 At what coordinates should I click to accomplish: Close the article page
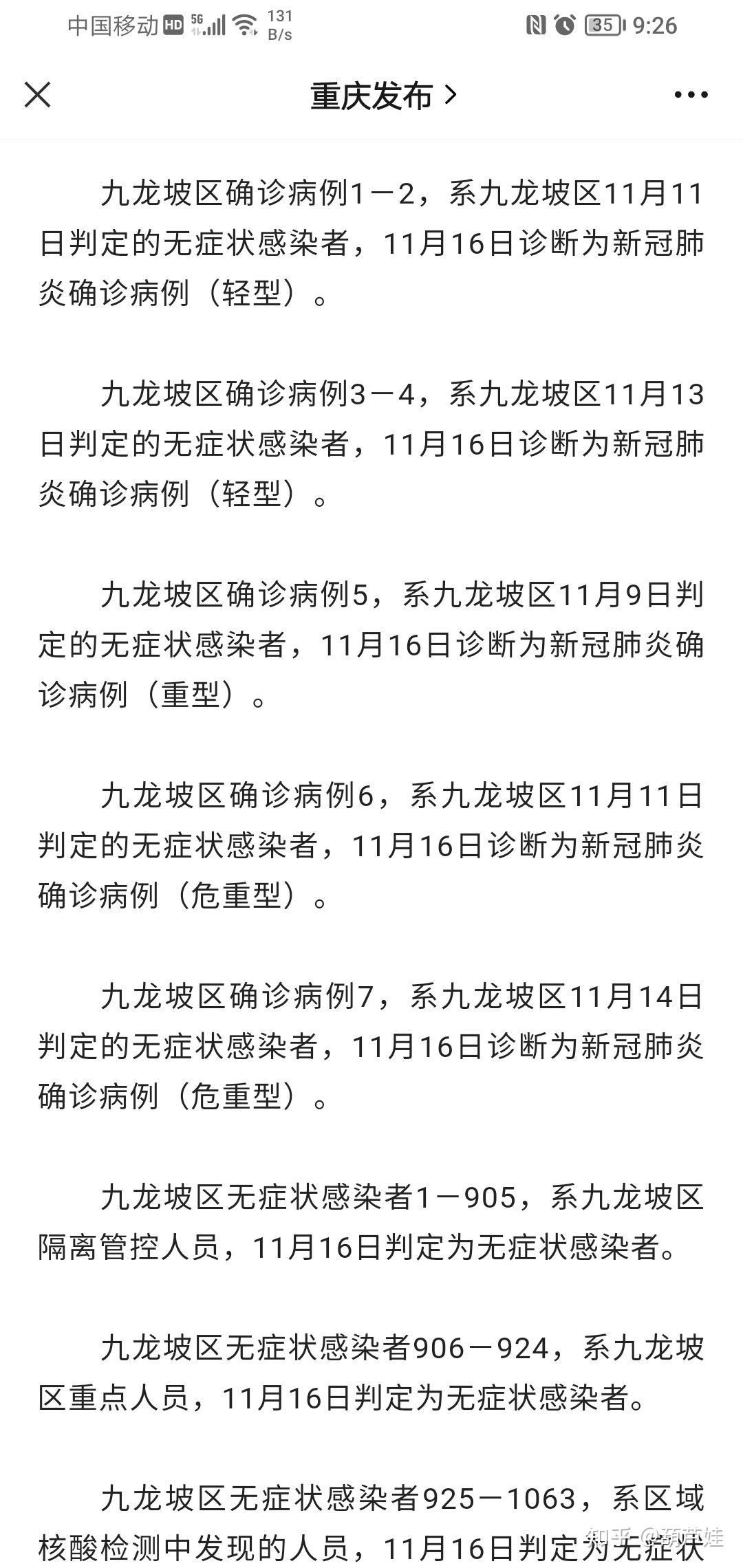point(37,95)
